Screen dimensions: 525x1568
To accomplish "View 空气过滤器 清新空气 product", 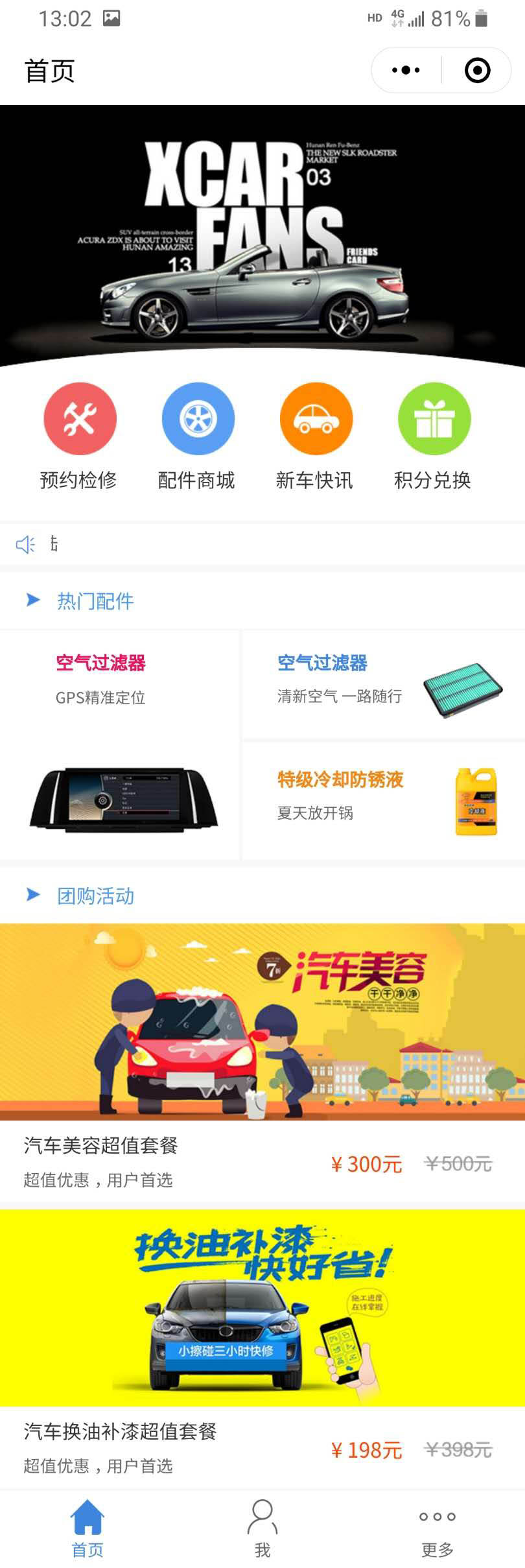I will click(x=384, y=684).
